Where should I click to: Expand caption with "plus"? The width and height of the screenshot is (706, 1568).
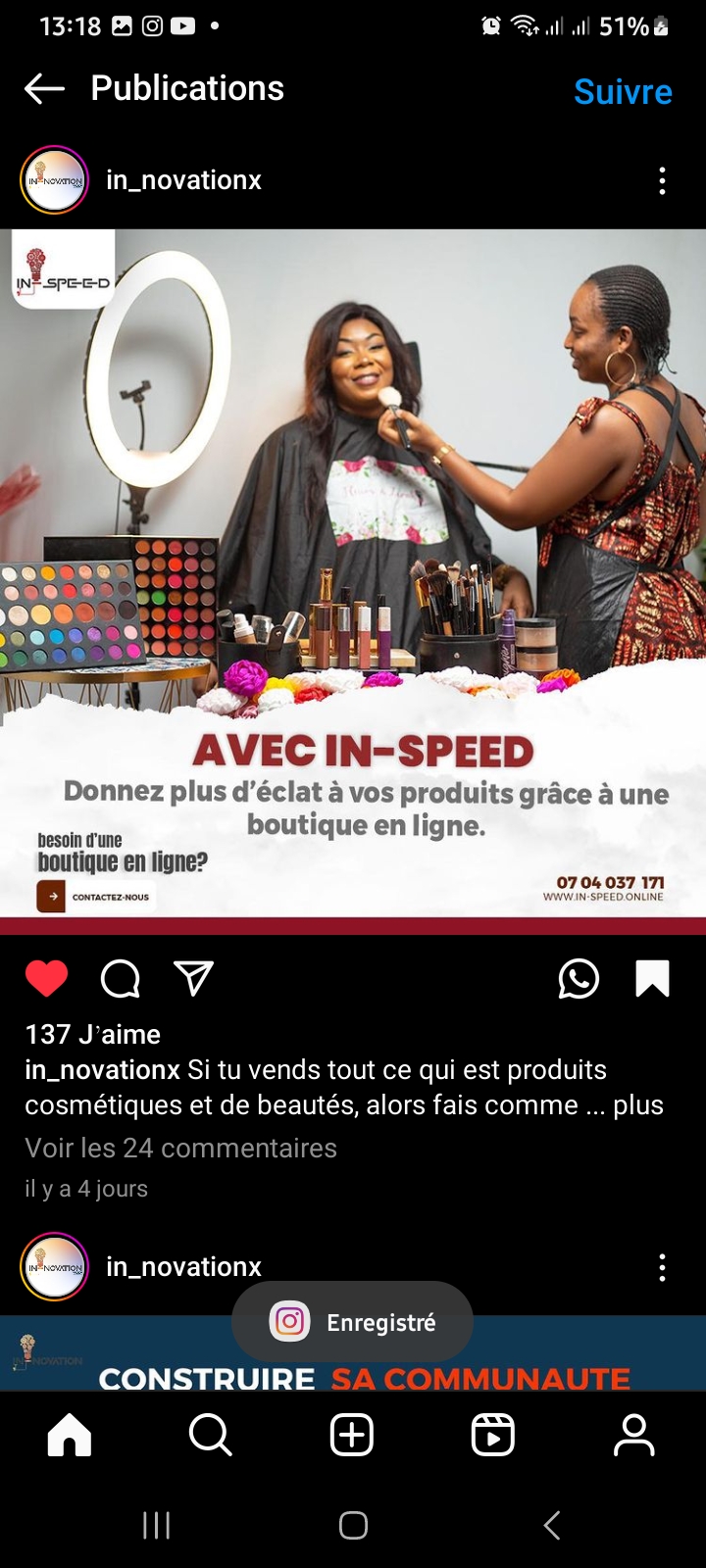[638, 1105]
